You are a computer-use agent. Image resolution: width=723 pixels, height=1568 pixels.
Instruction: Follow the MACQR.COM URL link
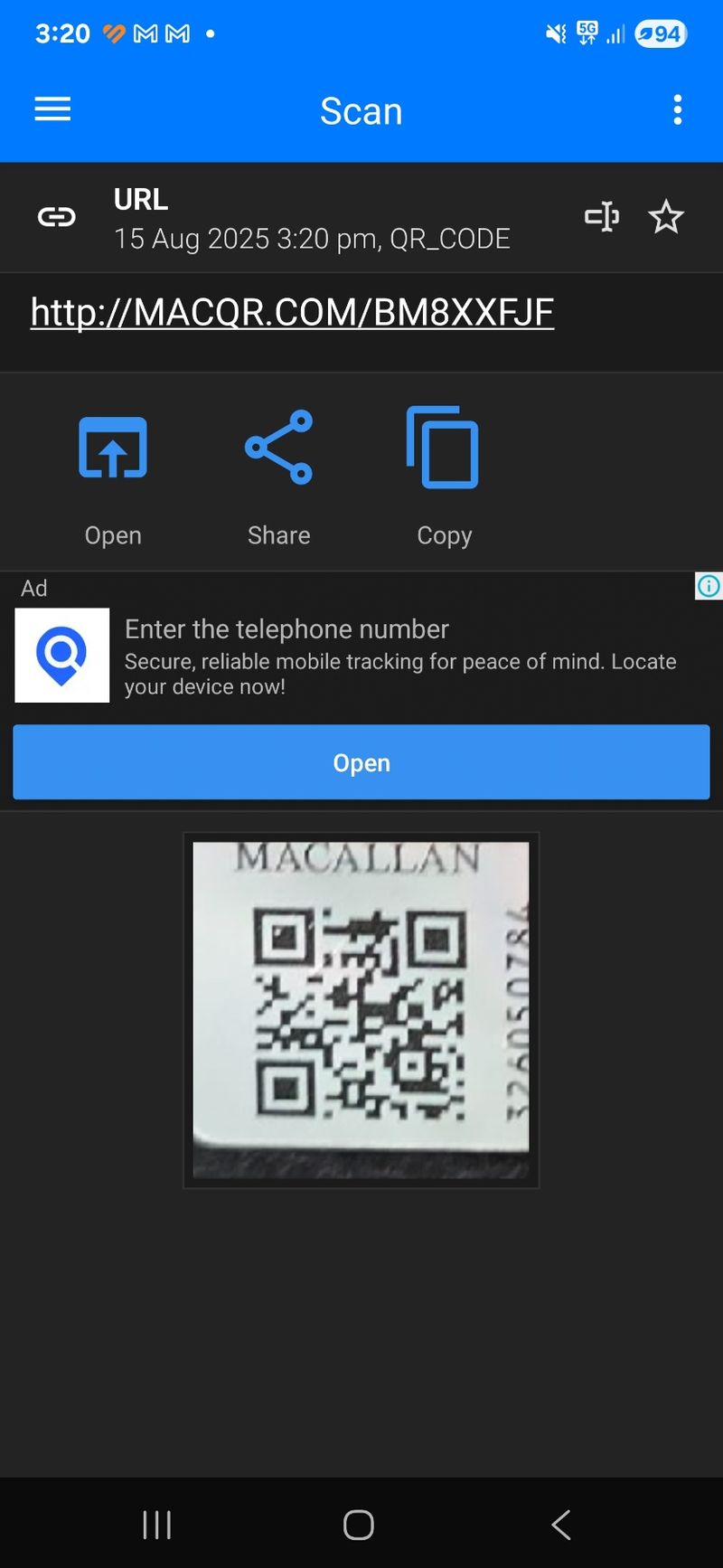tap(292, 313)
